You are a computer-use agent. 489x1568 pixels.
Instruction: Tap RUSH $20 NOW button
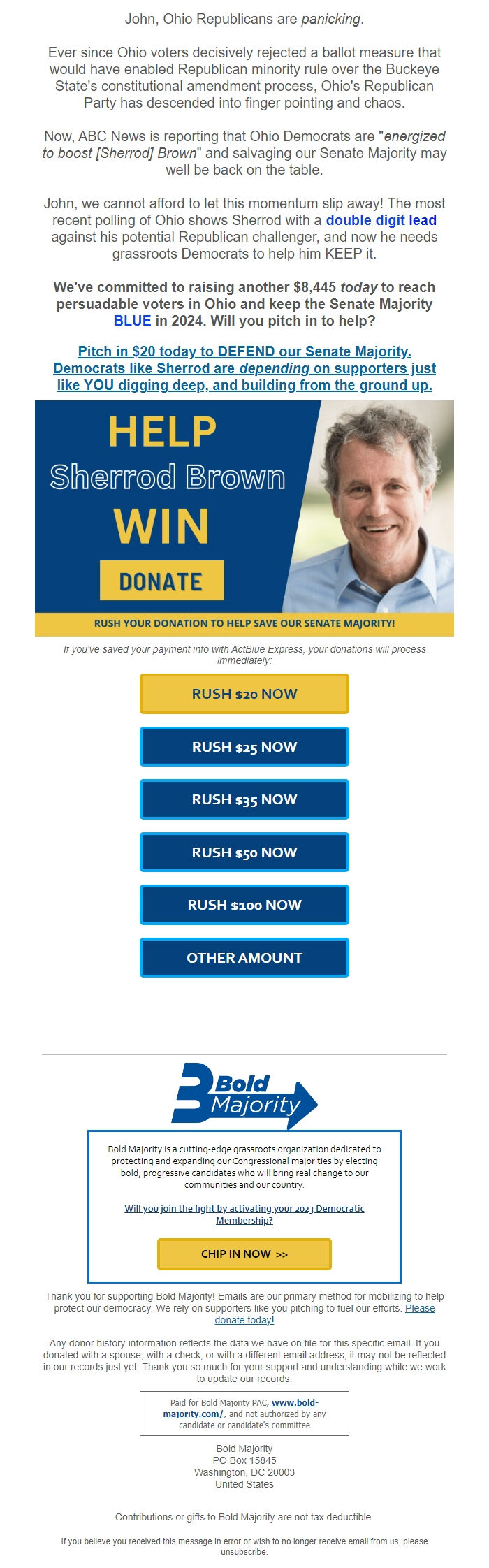[244, 694]
